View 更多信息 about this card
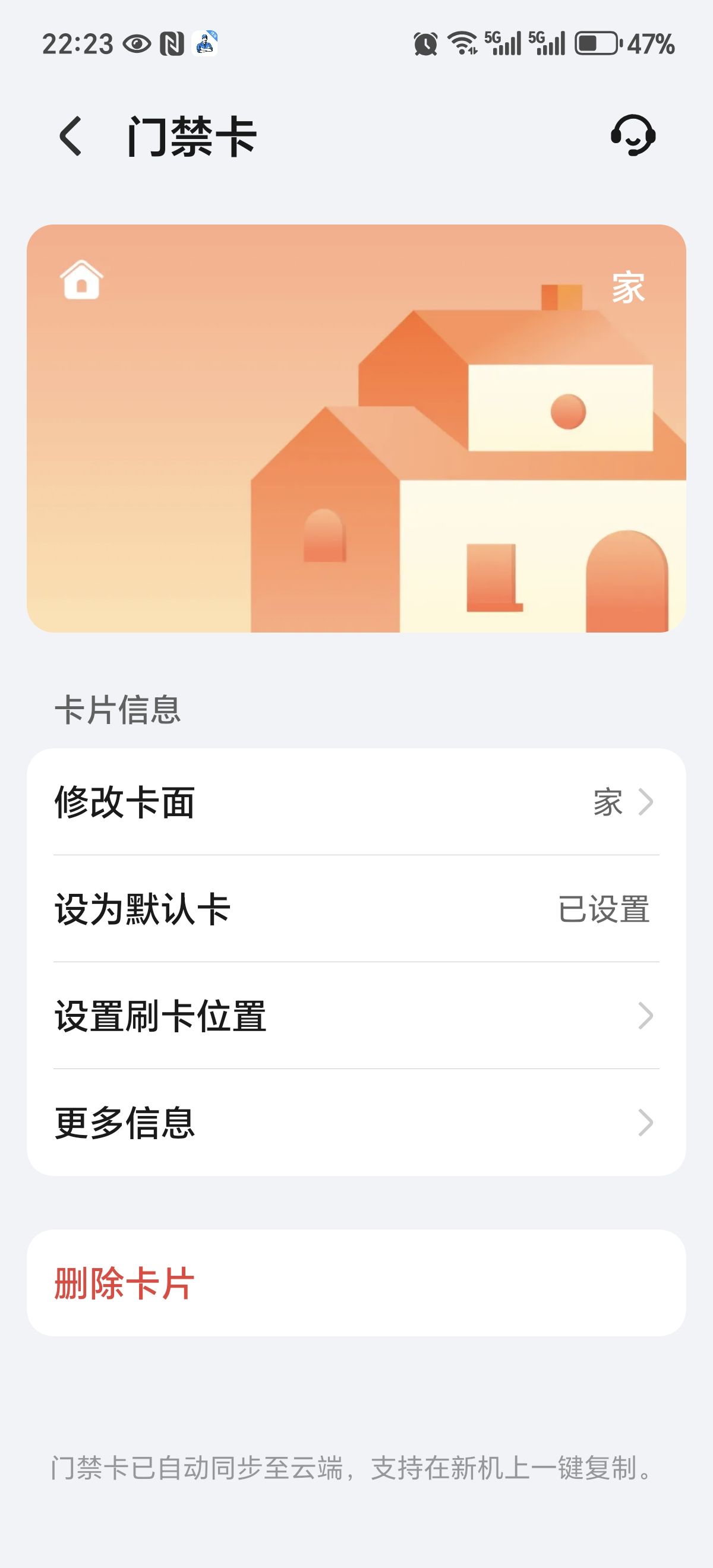Screen dimensions: 713x1568 pos(356,1123)
